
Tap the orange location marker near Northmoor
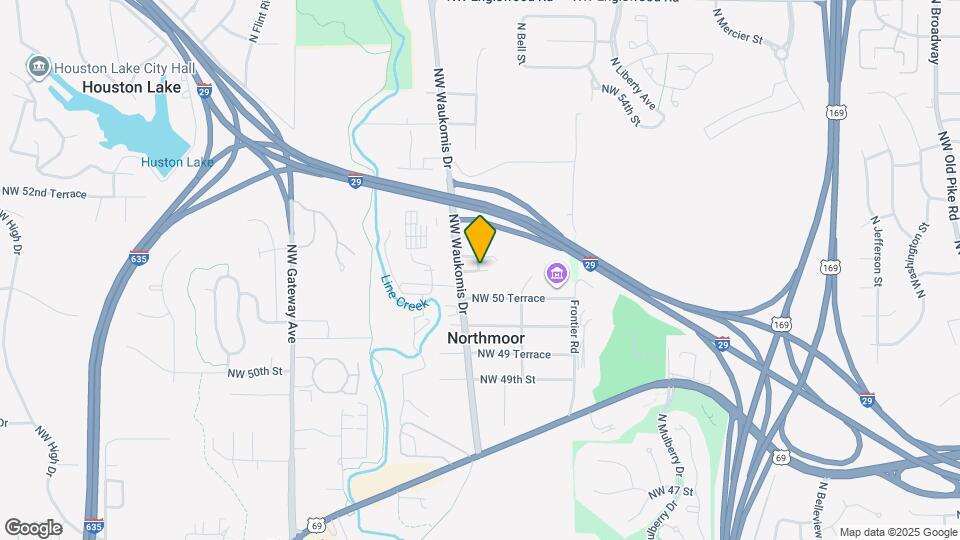click(x=481, y=240)
